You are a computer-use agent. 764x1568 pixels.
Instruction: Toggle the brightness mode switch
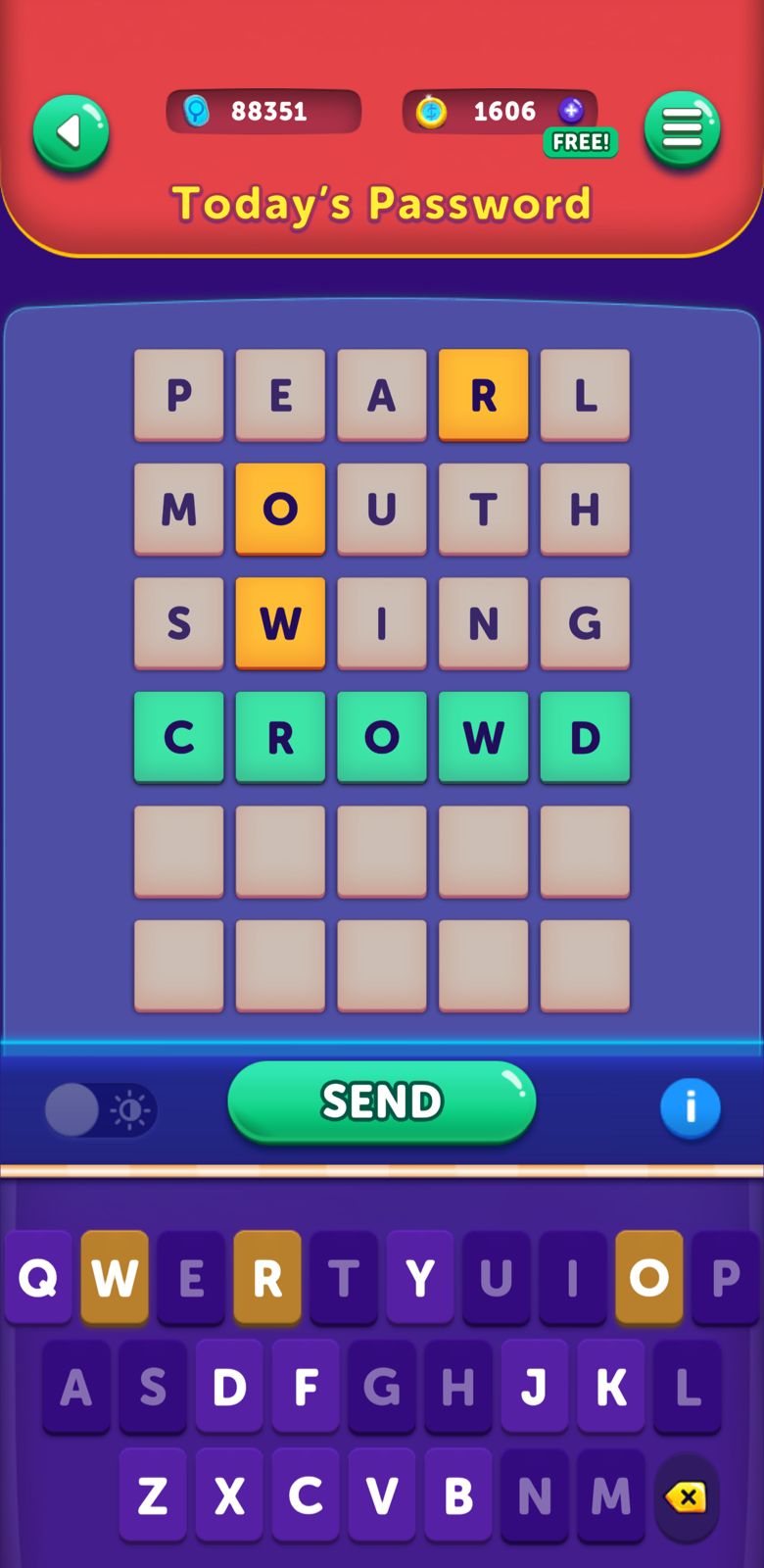101,1109
